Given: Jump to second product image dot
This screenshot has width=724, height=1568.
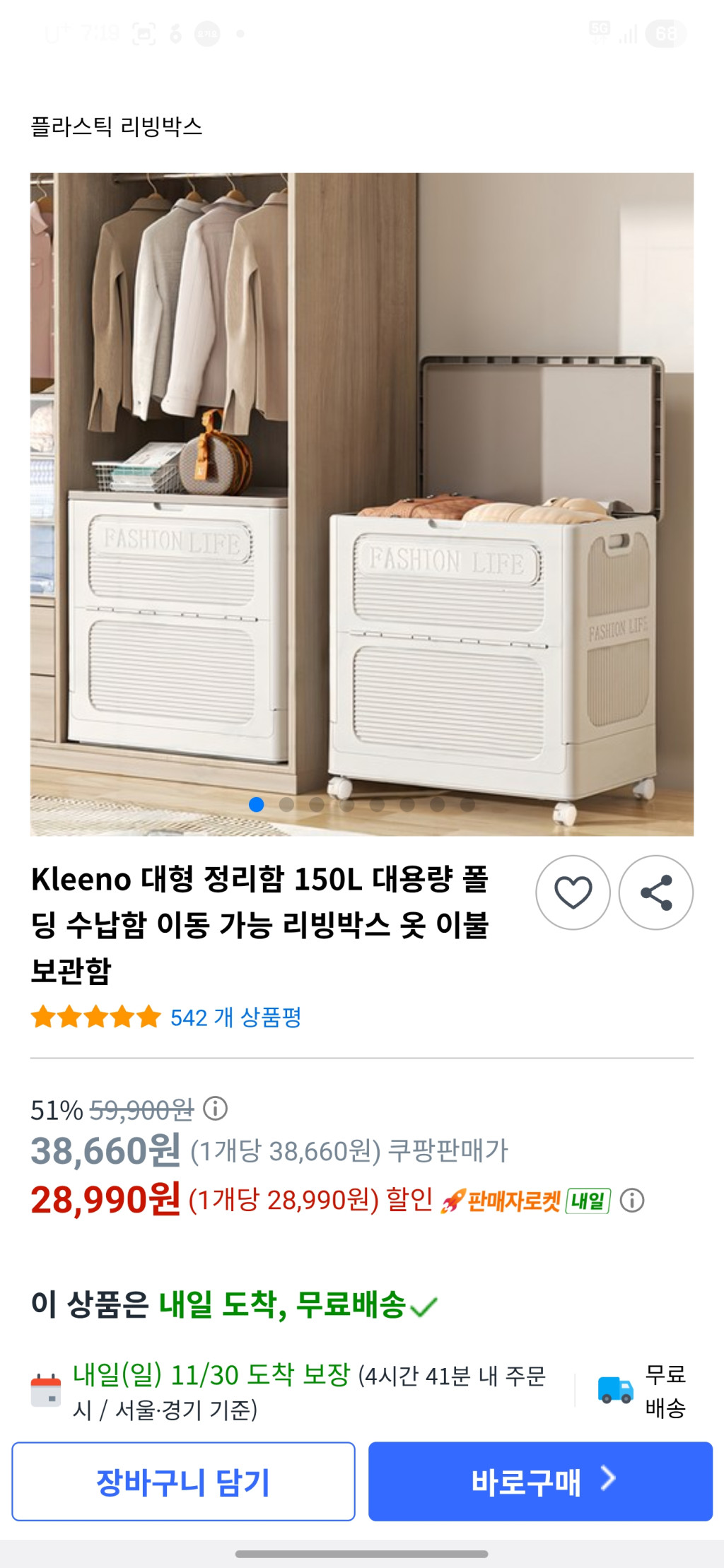Looking at the screenshot, I should [286, 804].
